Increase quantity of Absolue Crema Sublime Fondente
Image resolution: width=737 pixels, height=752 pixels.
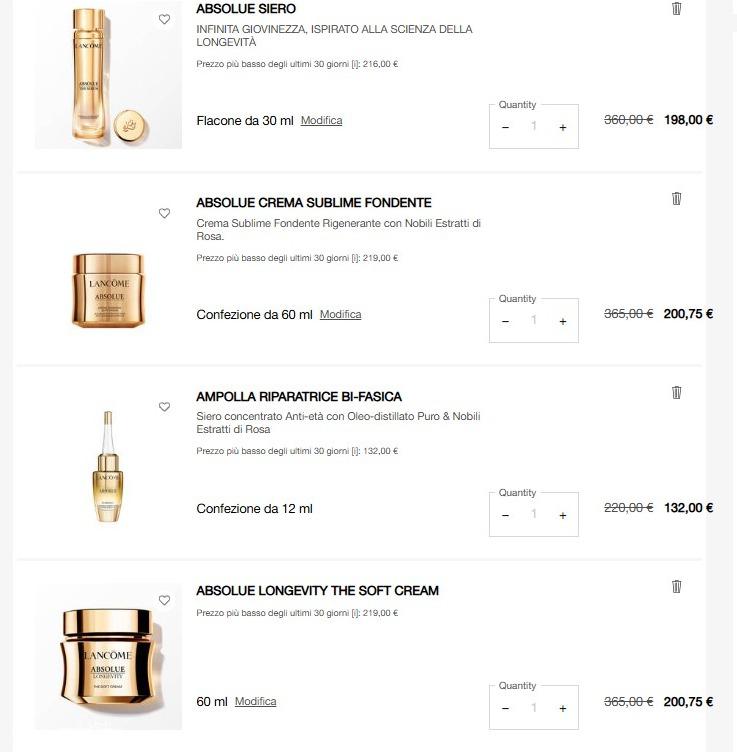coord(562,321)
